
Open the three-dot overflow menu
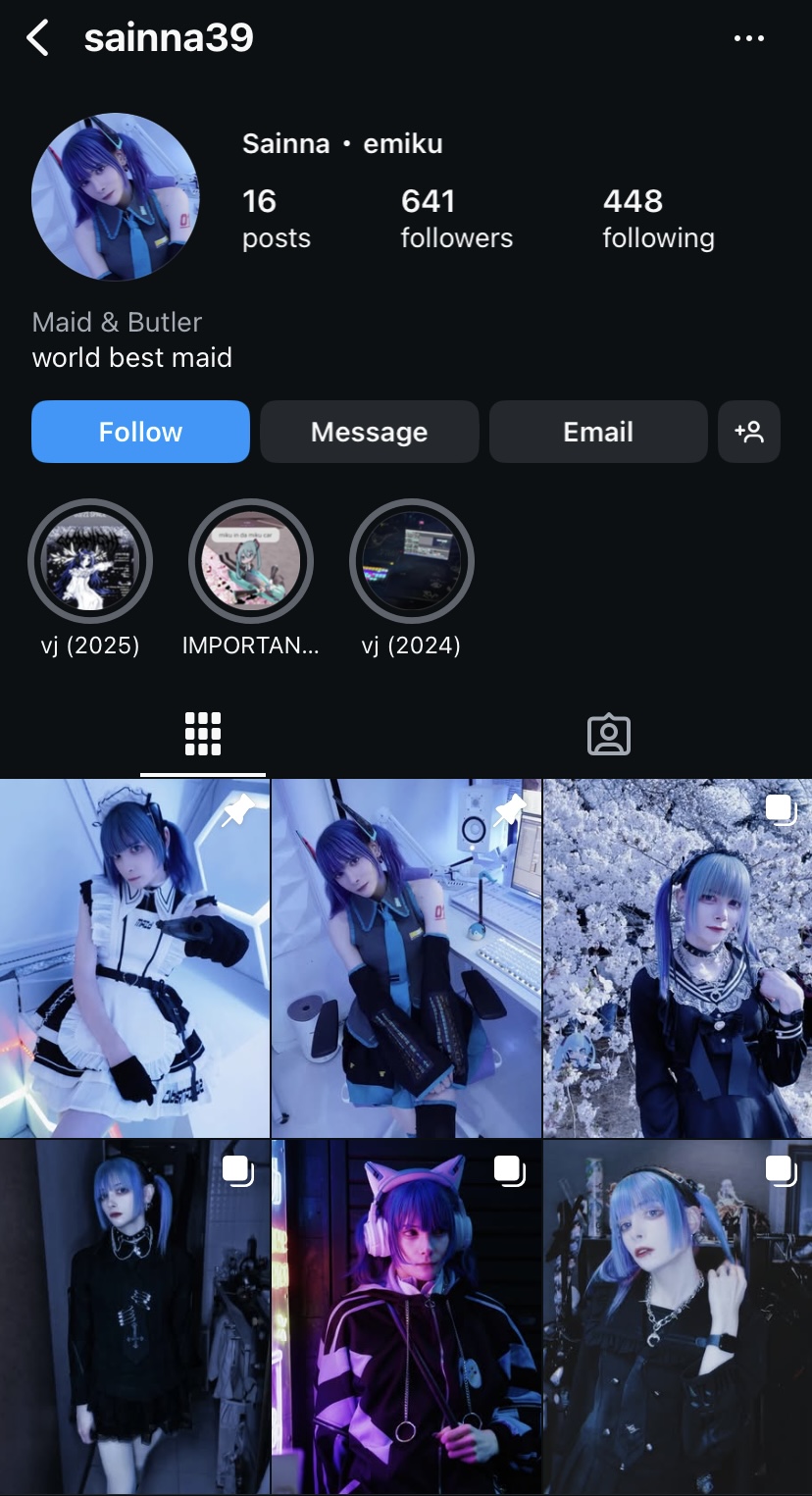(748, 39)
